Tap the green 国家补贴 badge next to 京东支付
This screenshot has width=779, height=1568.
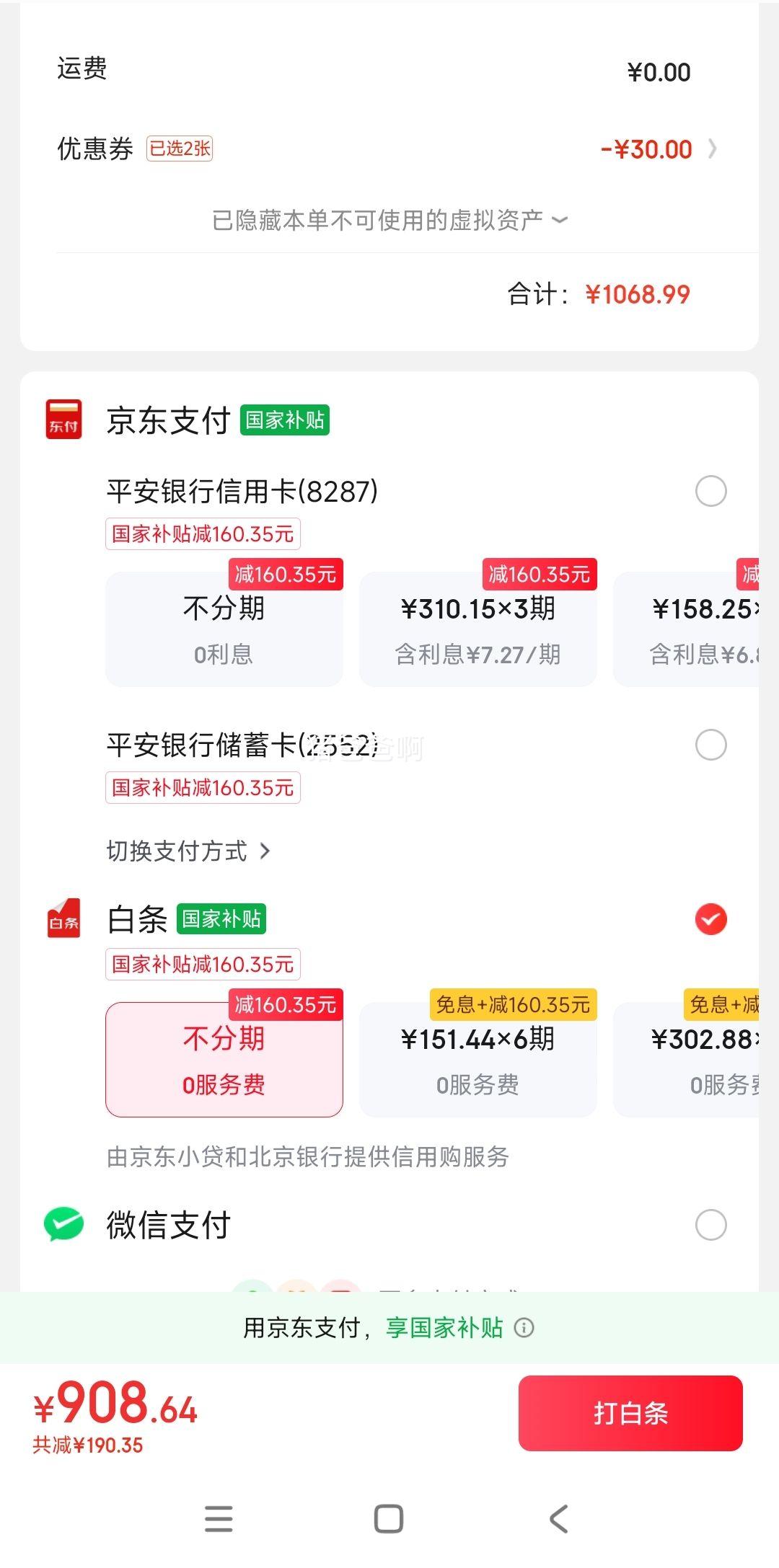pyautogui.click(x=284, y=420)
